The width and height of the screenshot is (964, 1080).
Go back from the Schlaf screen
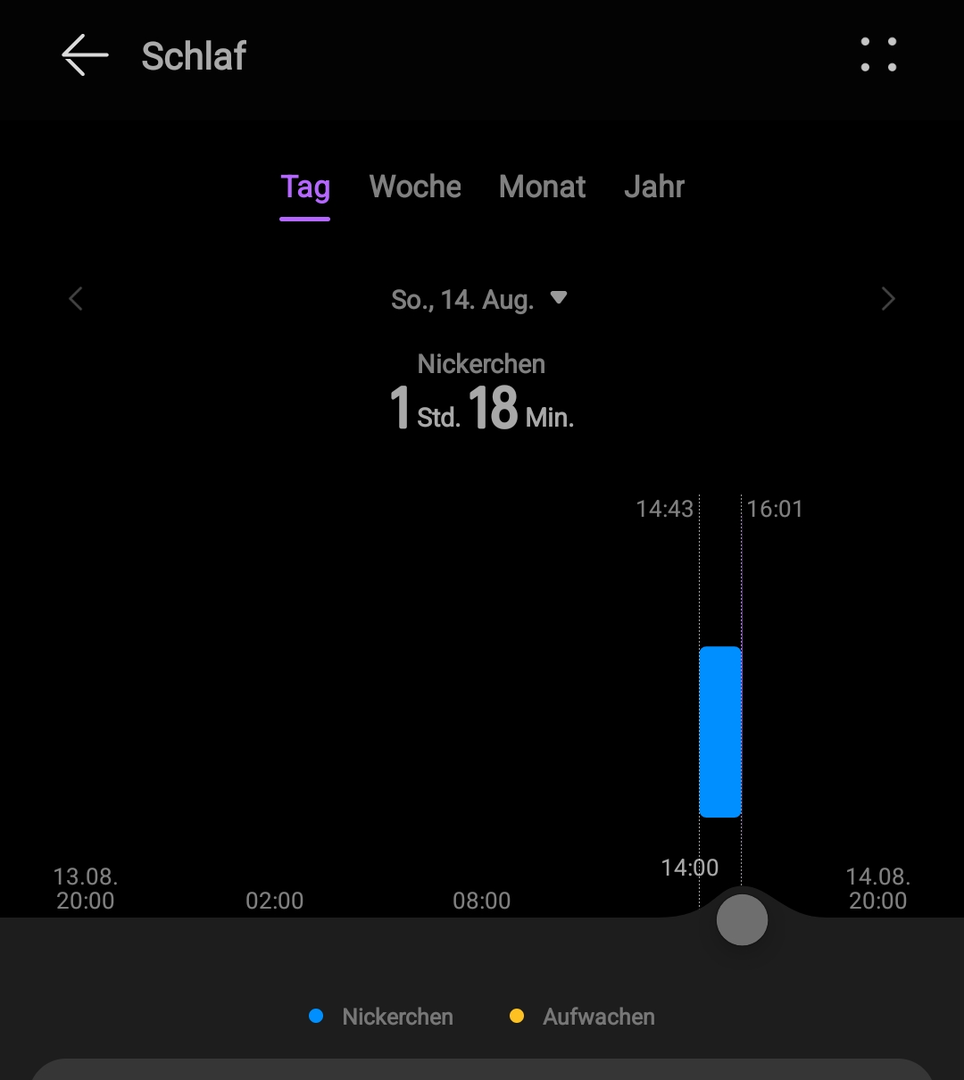click(85, 55)
